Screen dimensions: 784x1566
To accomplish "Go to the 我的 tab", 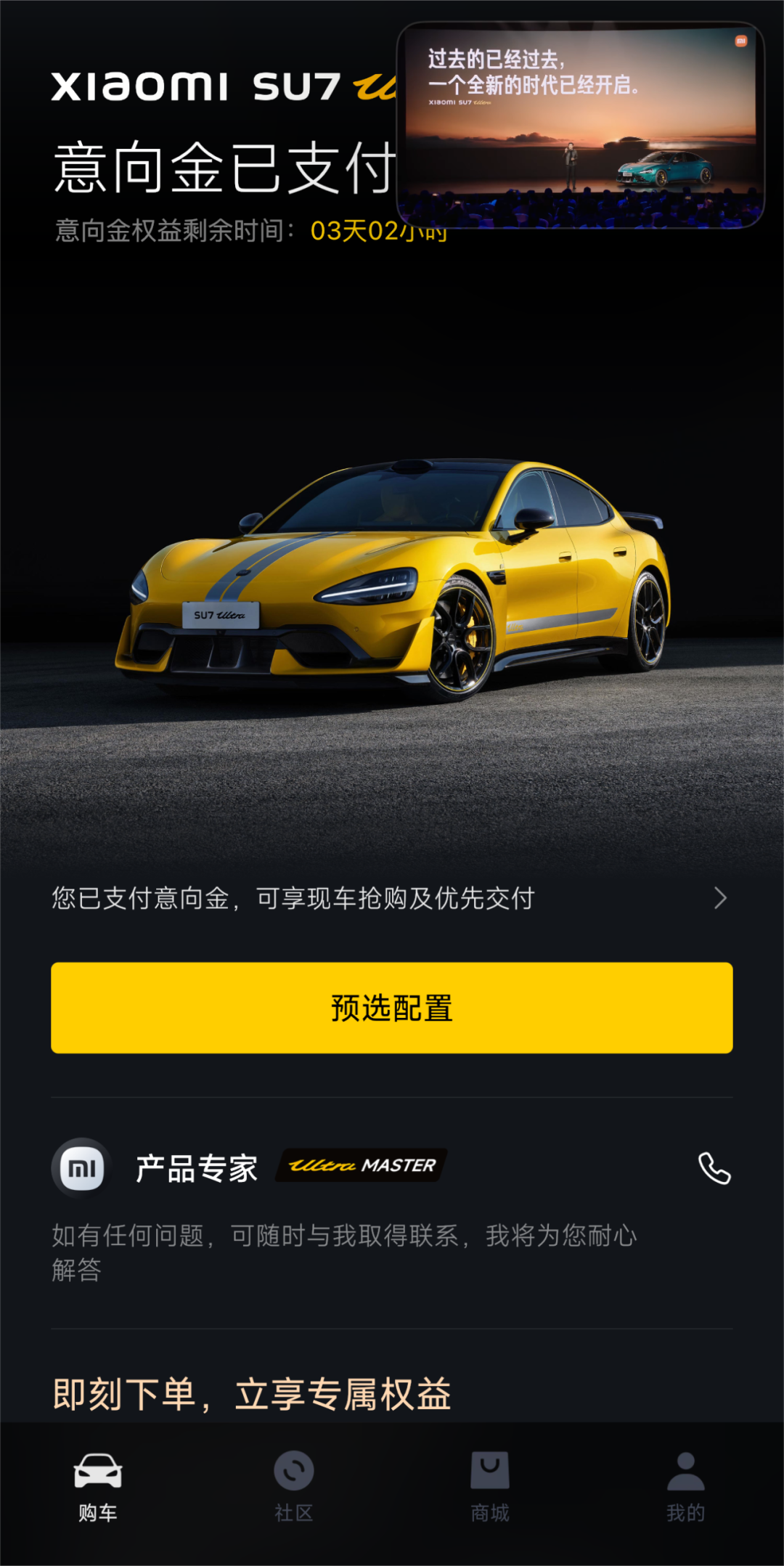I will 686,1488.
